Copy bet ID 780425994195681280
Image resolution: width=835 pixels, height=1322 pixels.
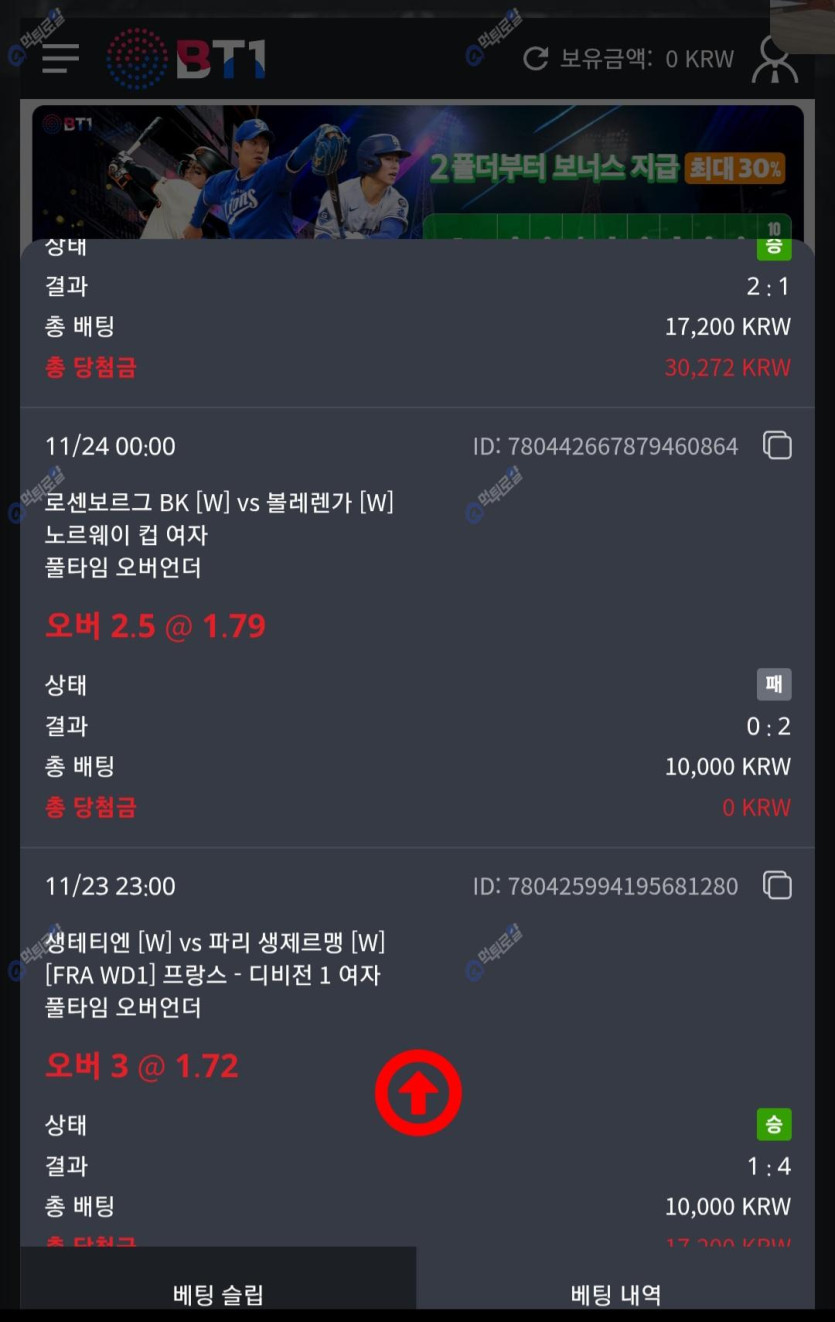coord(777,886)
